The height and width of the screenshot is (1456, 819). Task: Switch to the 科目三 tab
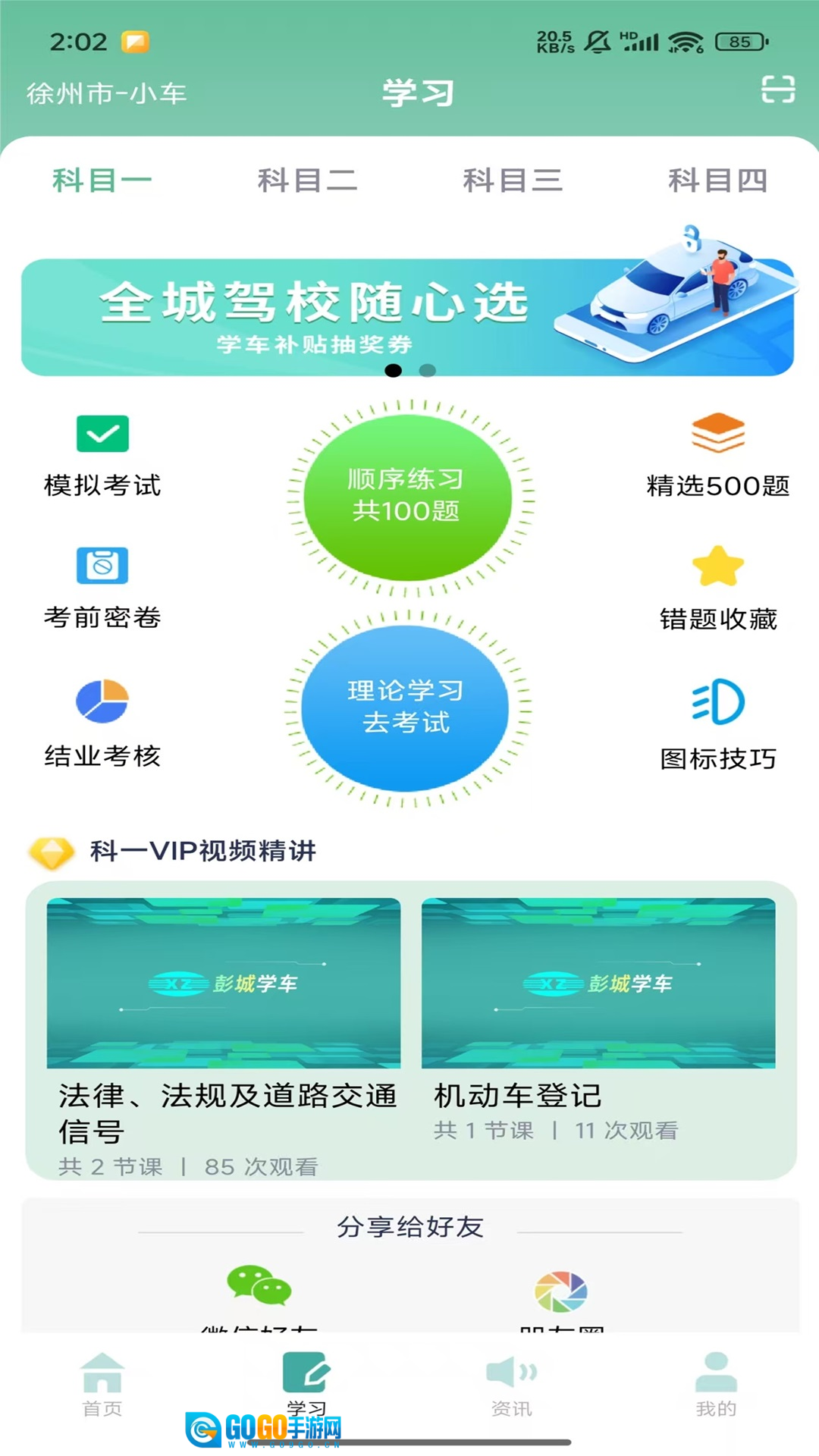[x=513, y=180]
